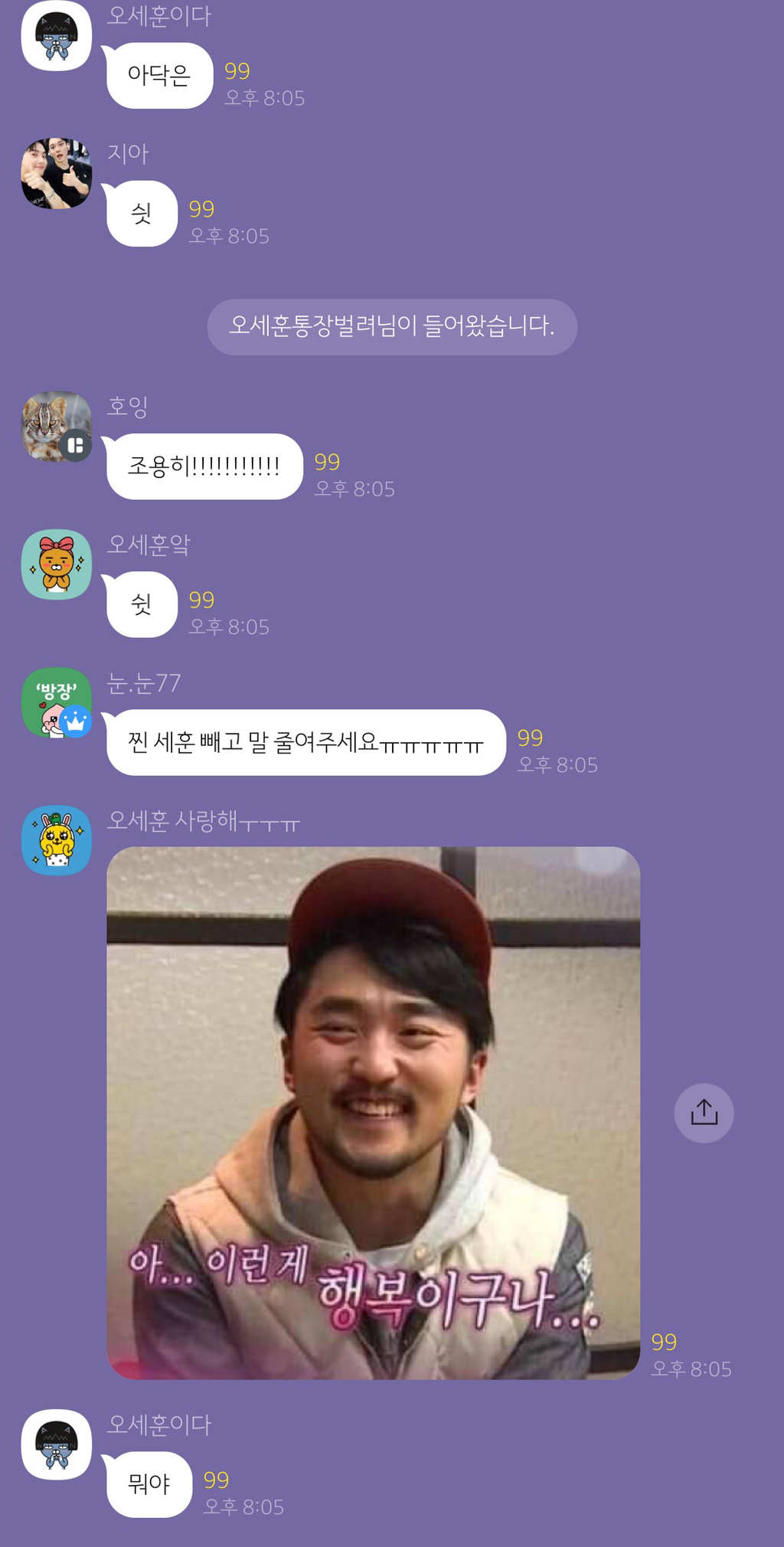Tap the share icon beside the meme photo

click(704, 1113)
